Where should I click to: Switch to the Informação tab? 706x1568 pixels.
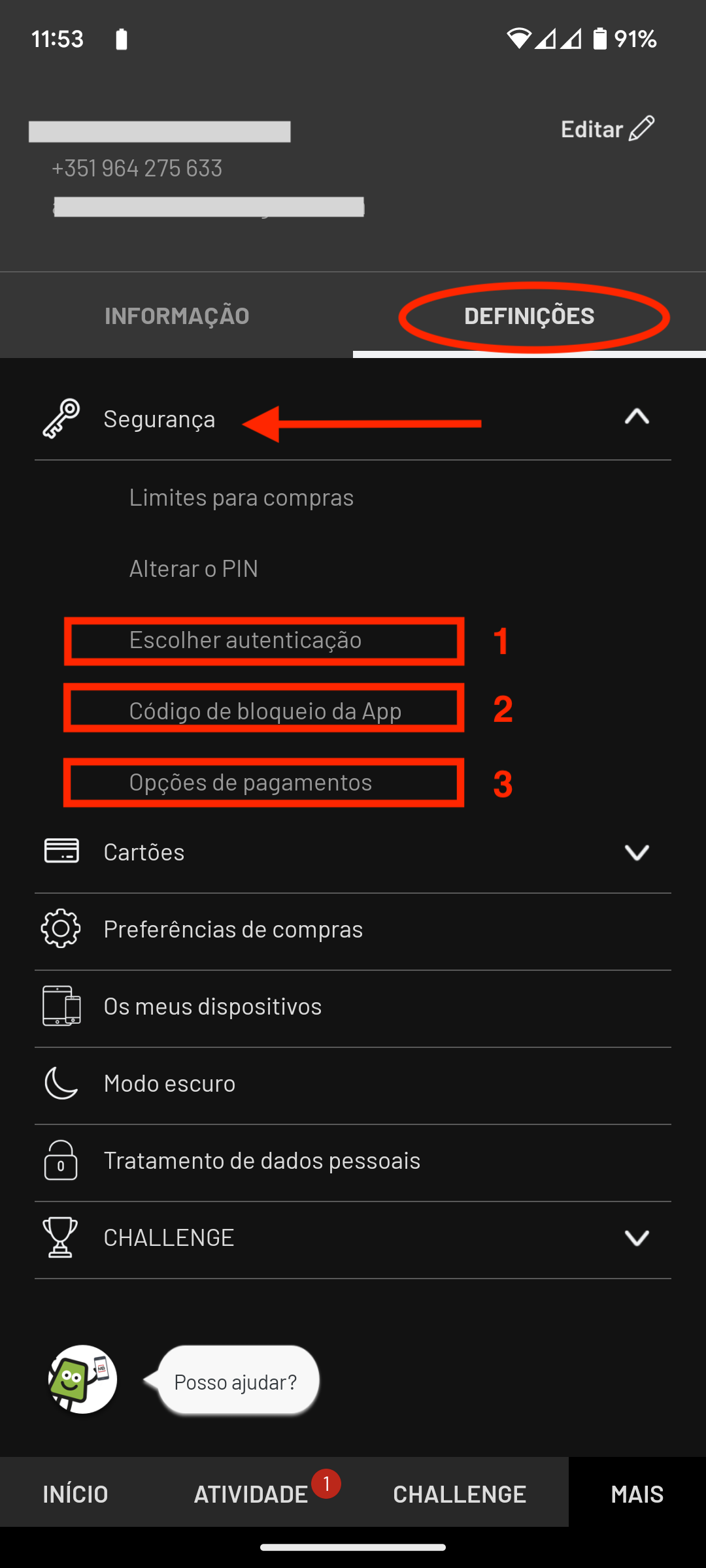point(176,316)
